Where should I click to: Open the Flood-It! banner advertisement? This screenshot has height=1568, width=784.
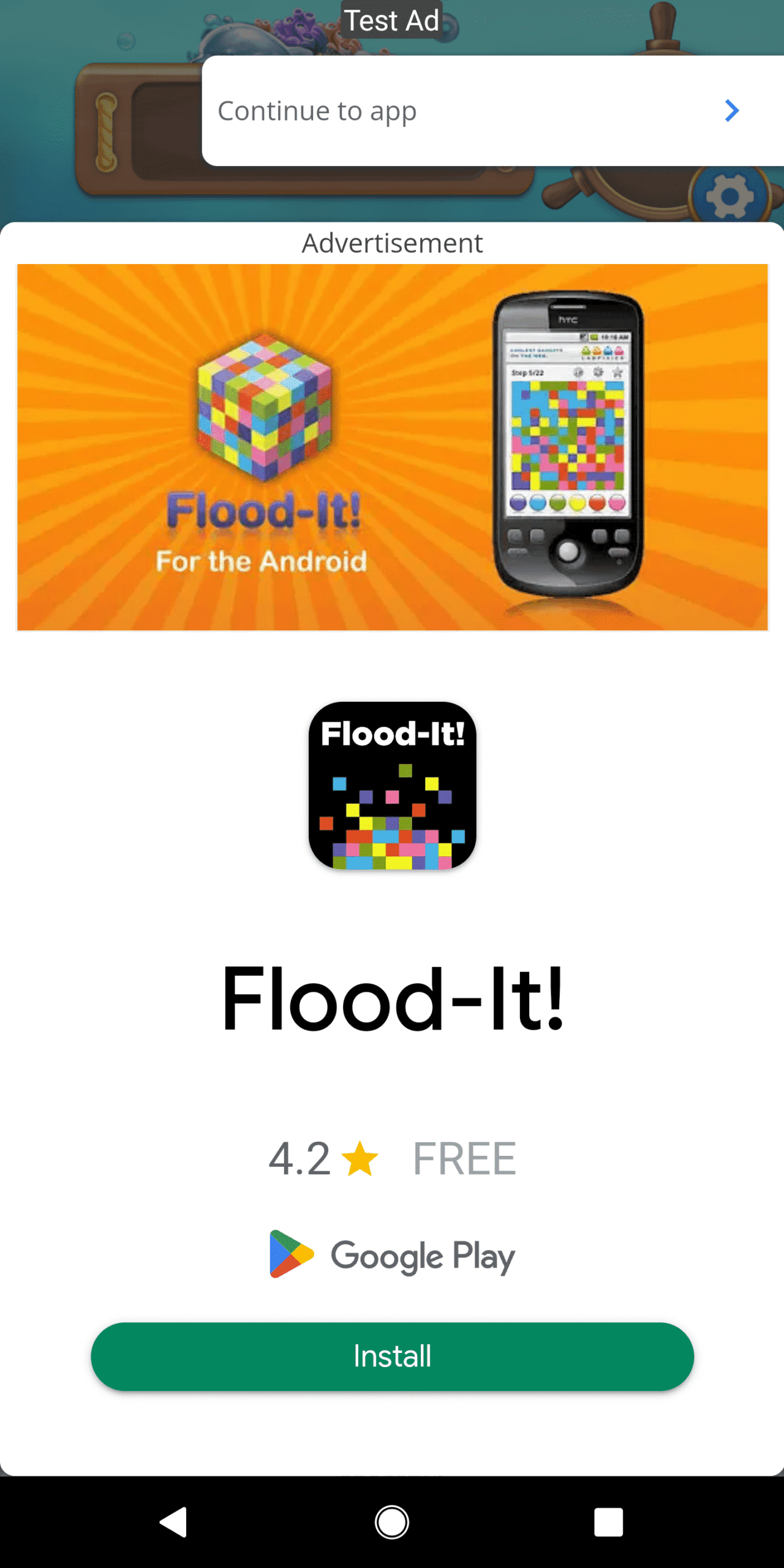392,447
